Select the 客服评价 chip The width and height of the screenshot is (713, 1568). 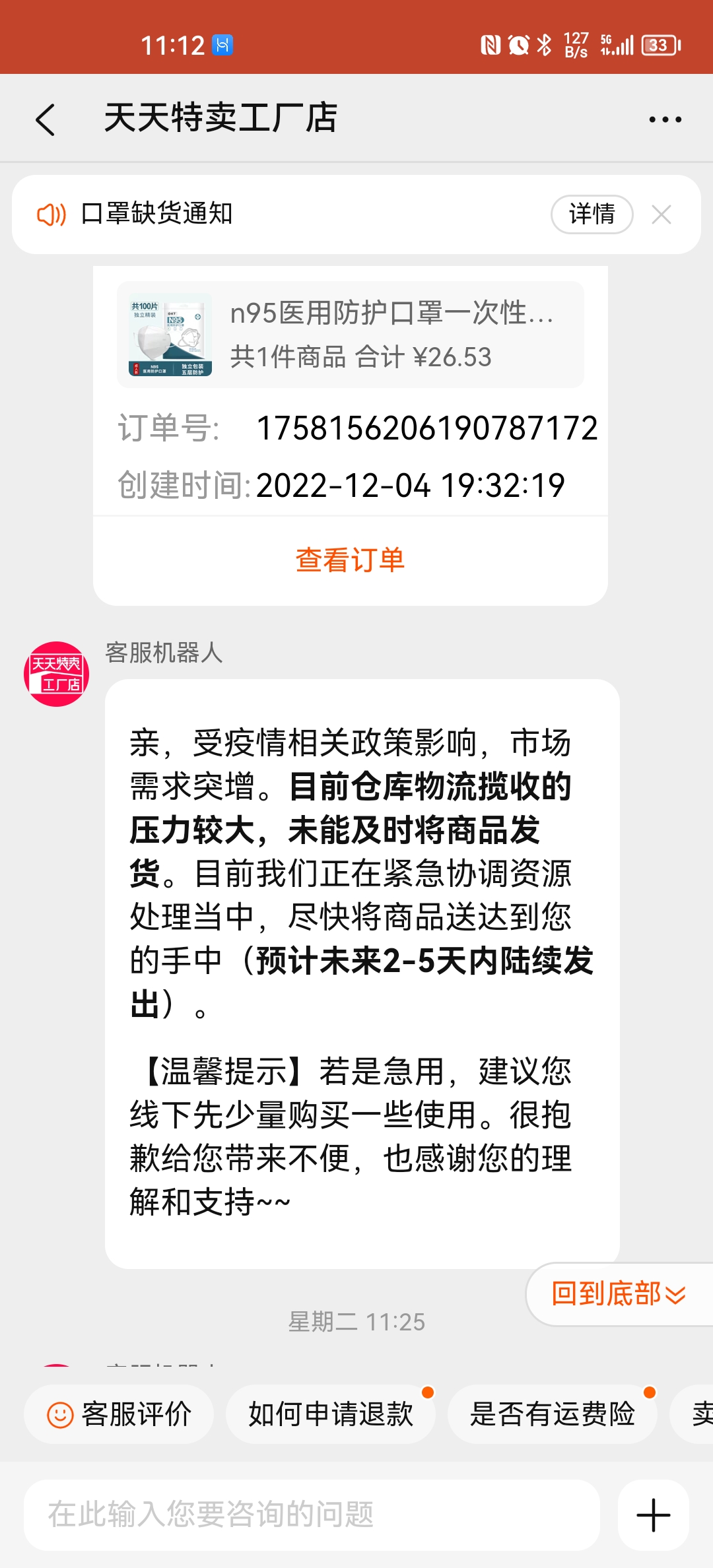[x=119, y=1414]
